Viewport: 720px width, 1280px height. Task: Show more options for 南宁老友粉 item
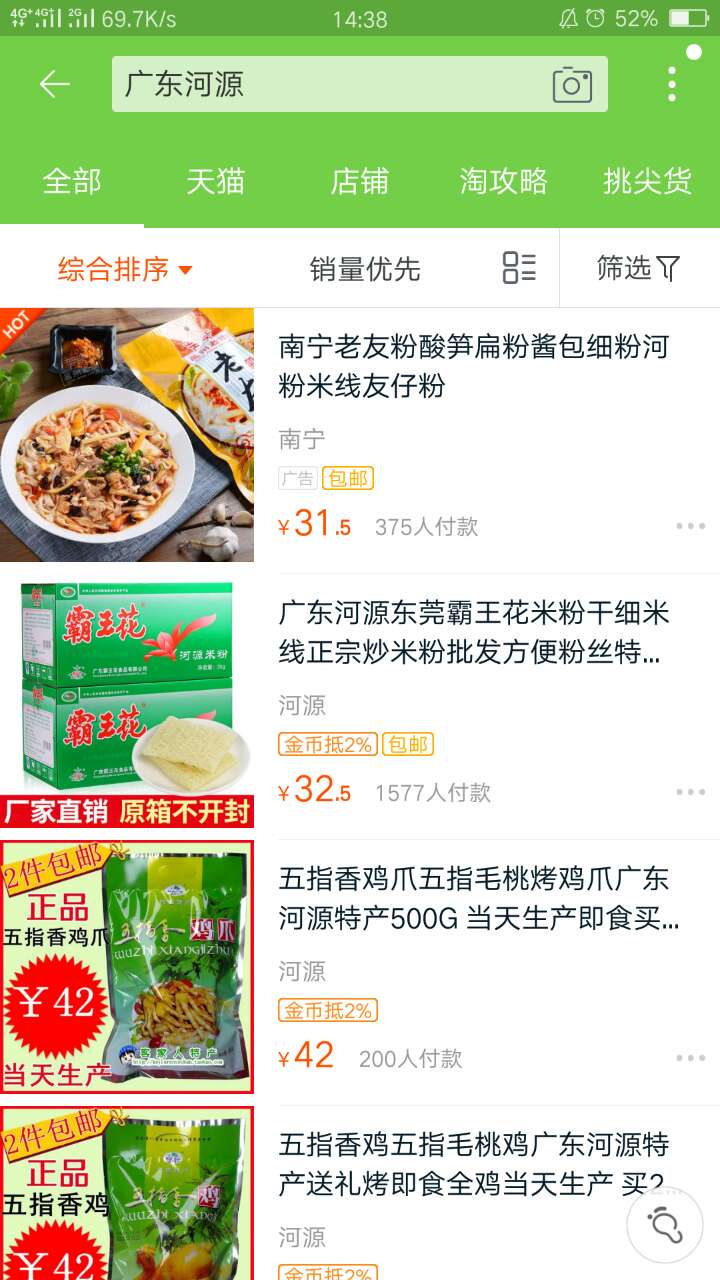(690, 526)
